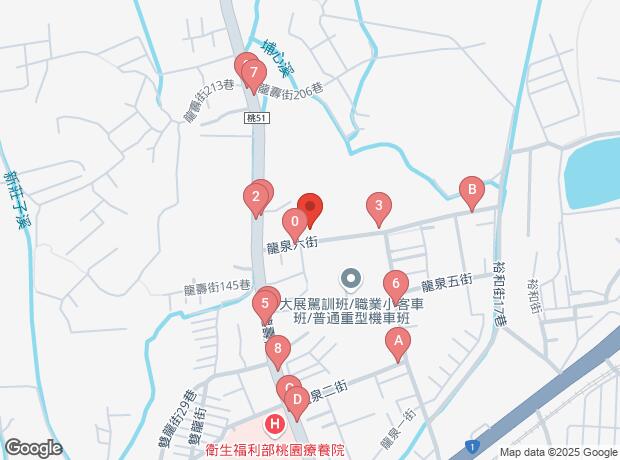
Task: Select map marker number 2
Action: [x=257, y=196]
